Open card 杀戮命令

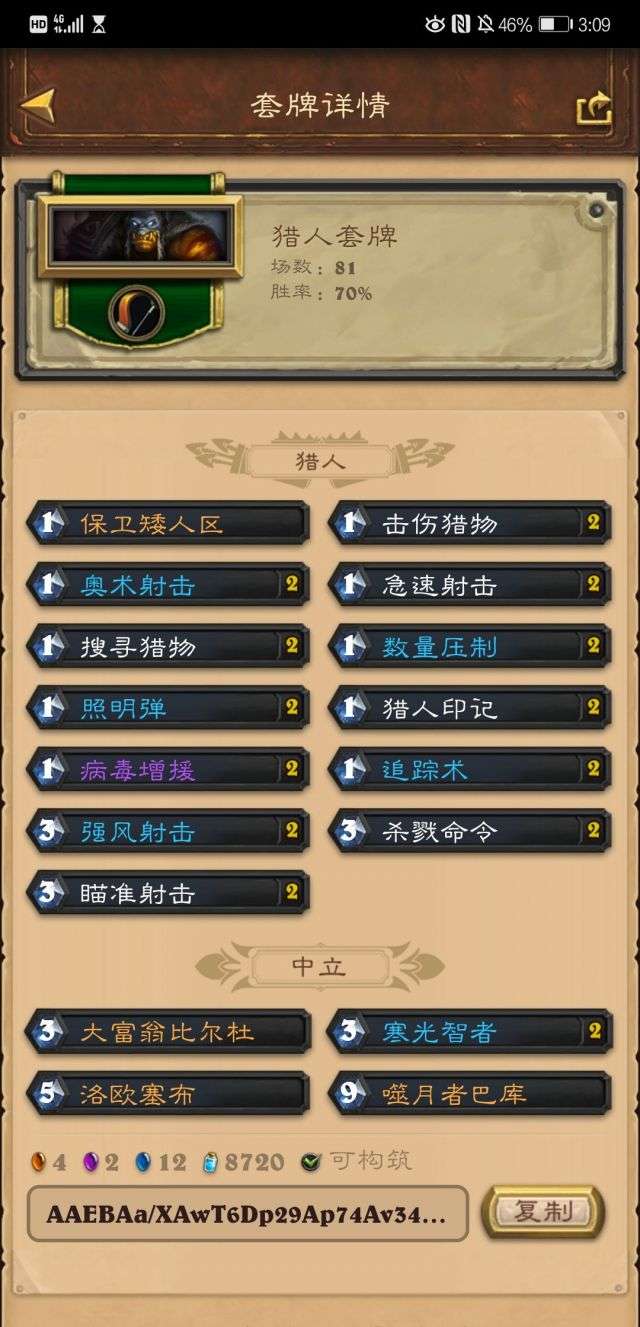pyautogui.click(x=470, y=831)
